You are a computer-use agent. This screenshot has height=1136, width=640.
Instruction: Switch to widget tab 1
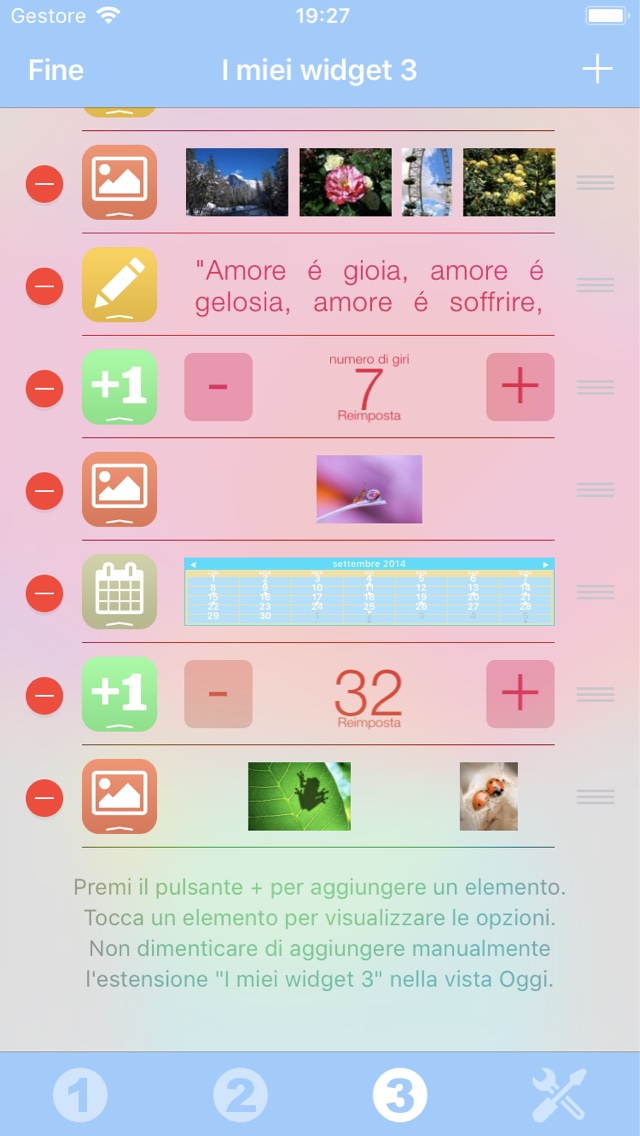80,1096
